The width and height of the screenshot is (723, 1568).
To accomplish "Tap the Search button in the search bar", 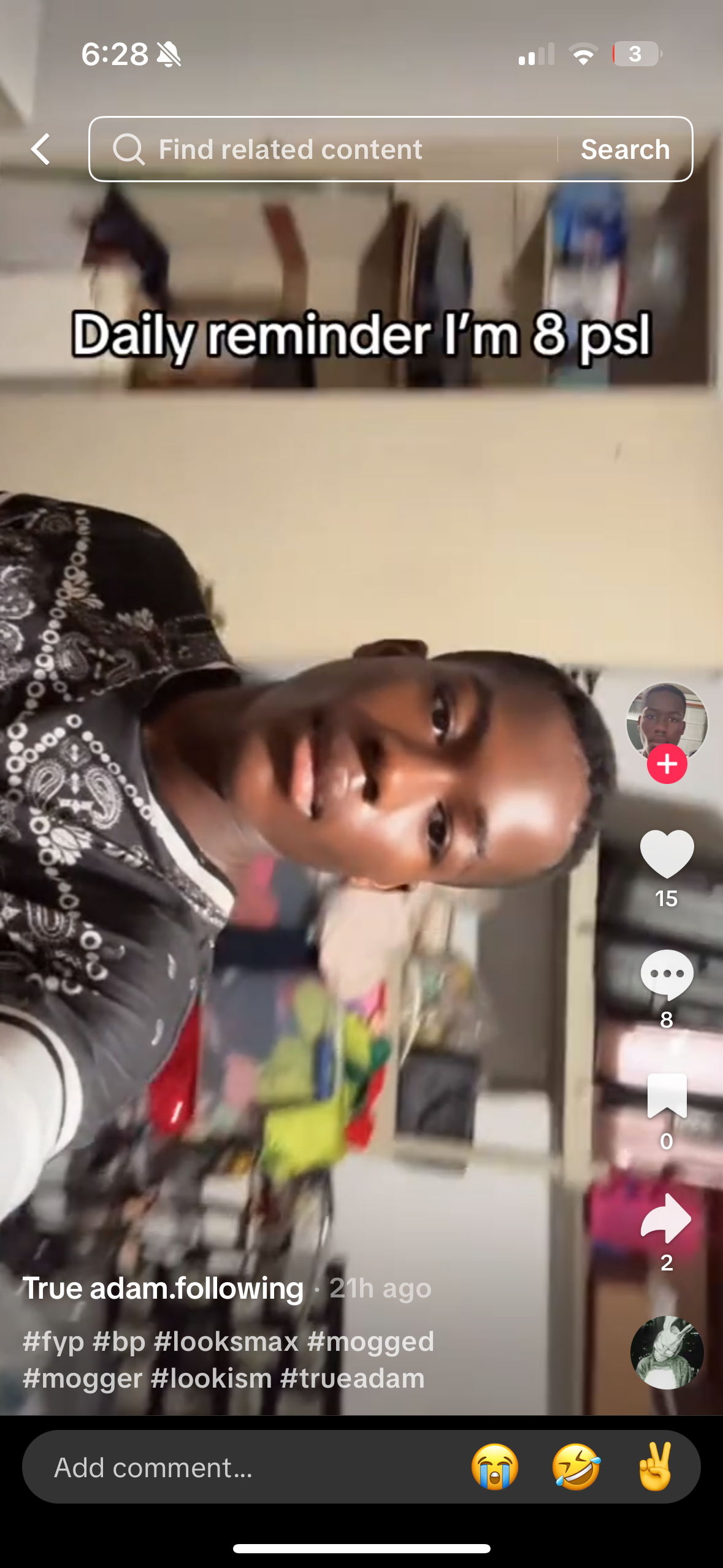I will (625, 149).
